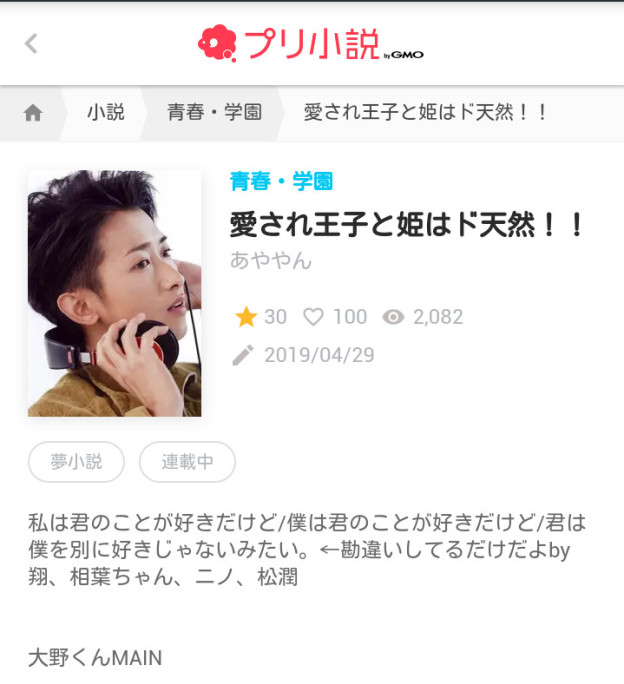624x684 pixels.
Task: Tap the heart icon to like the novel
Action: tap(314, 317)
